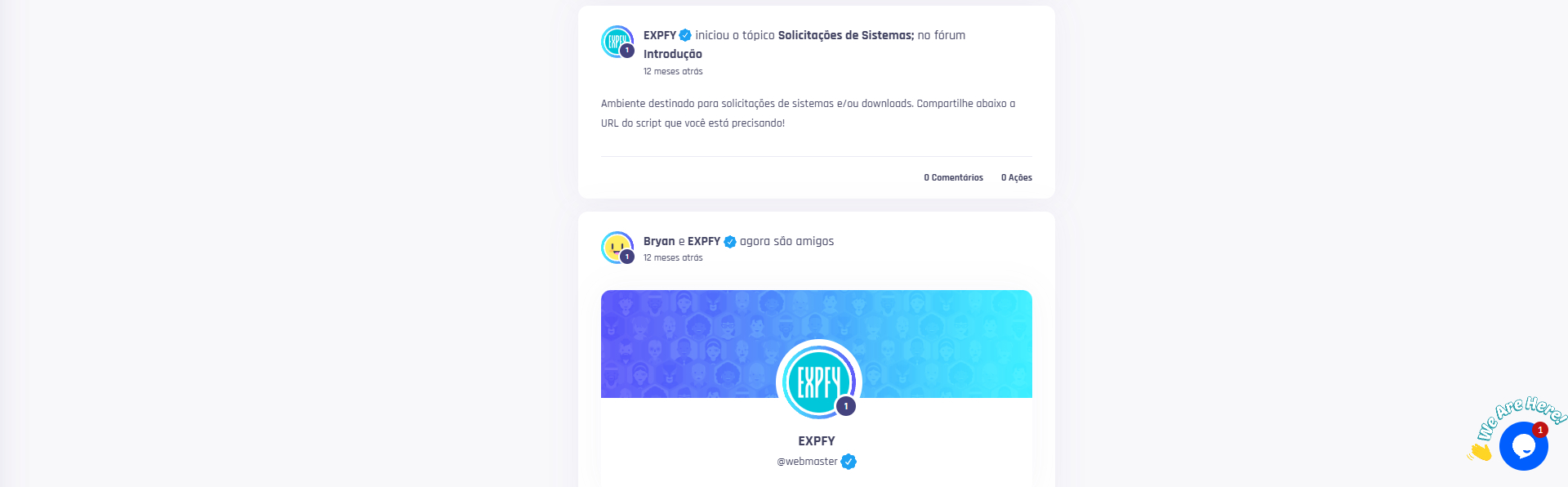The height and width of the screenshot is (487, 1568).
Task: Open Bryan's smiley avatar
Action: [617, 247]
